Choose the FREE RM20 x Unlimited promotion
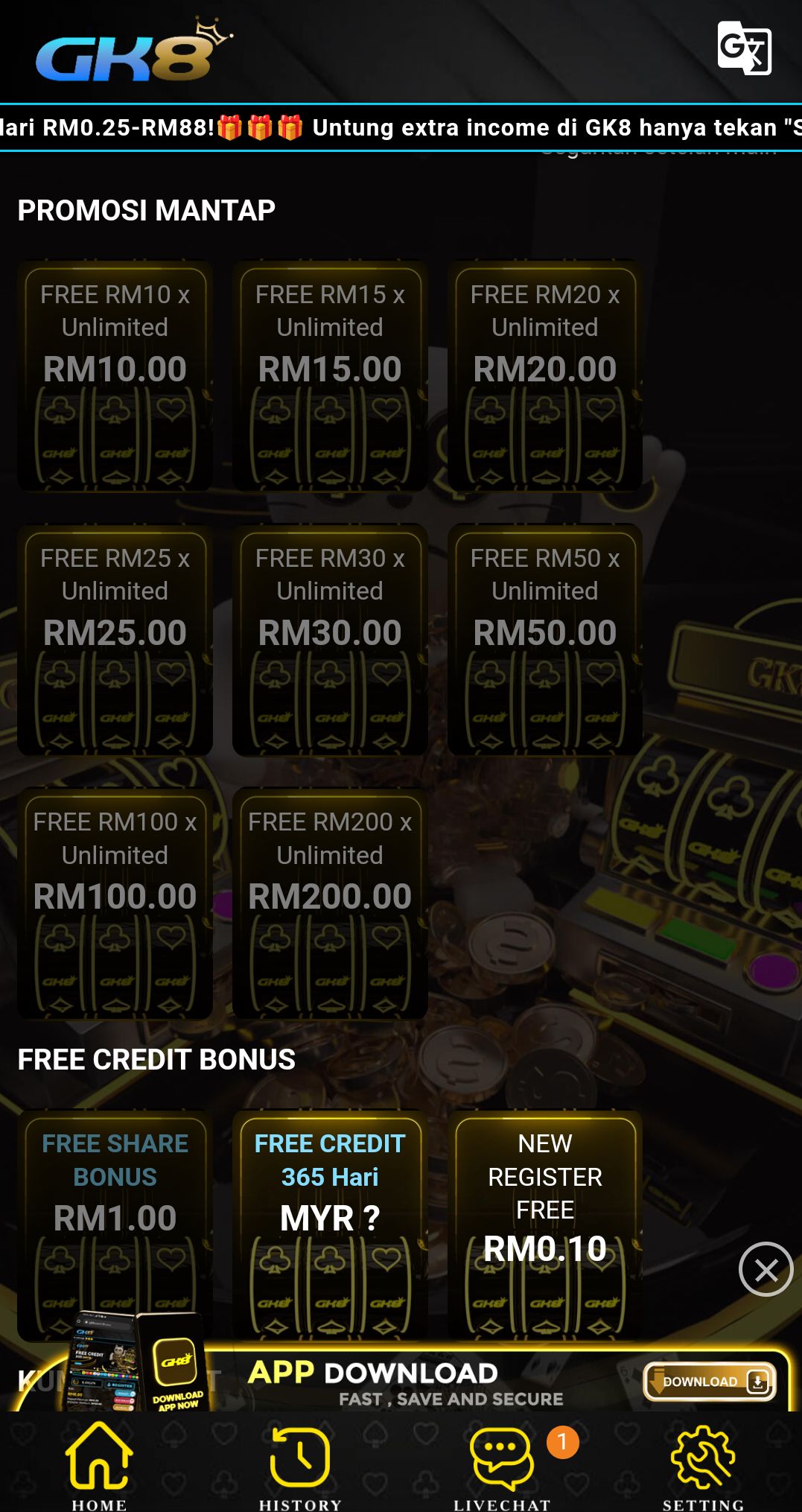 [x=544, y=375]
